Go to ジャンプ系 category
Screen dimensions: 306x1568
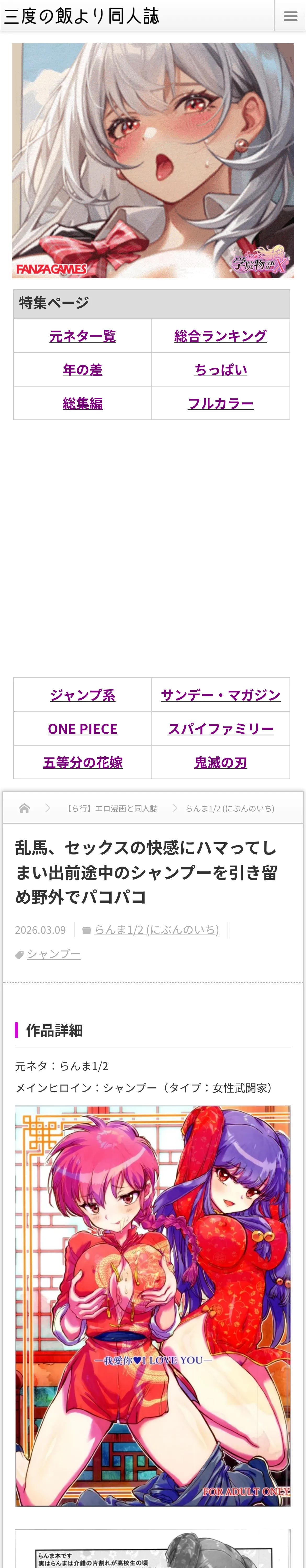point(83,695)
